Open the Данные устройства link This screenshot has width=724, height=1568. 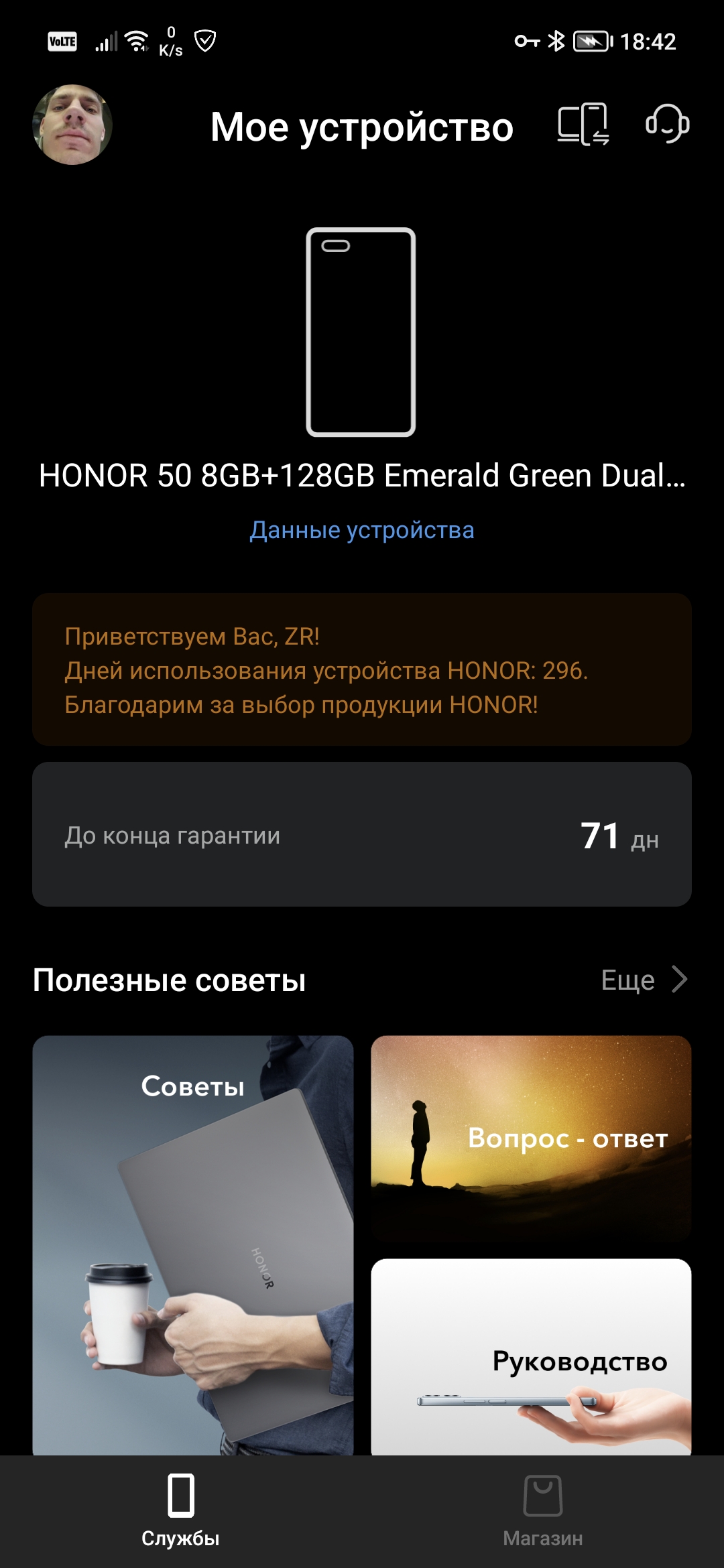click(x=362, y=530)
